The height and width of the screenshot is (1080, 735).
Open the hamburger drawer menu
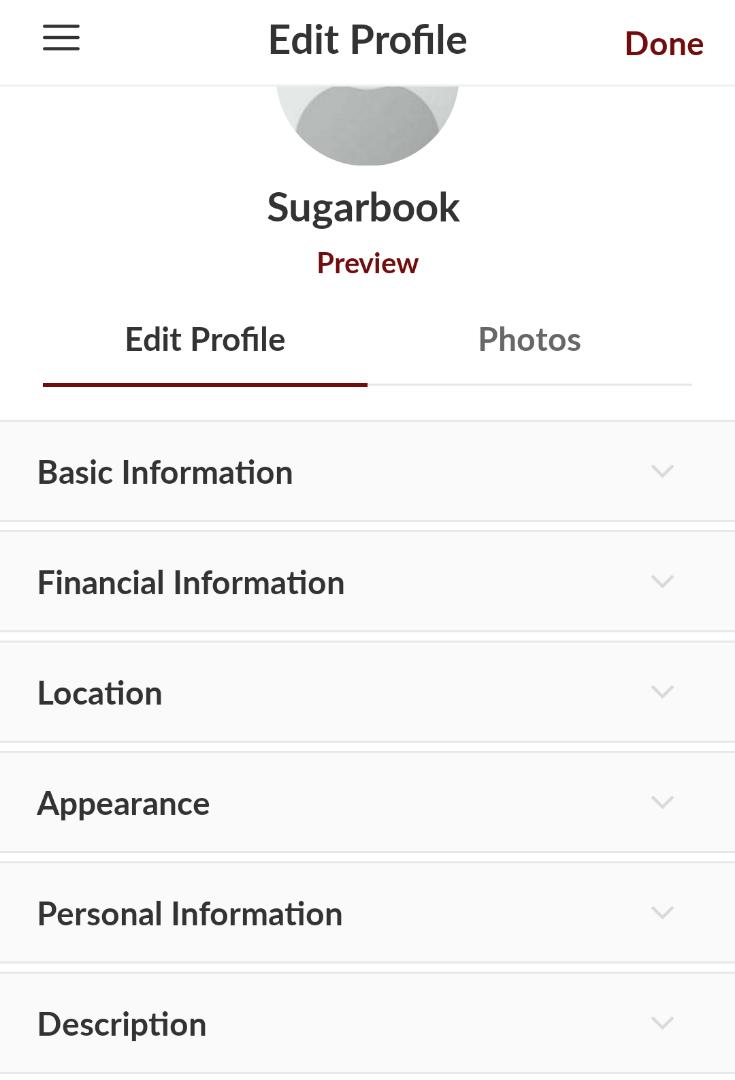tap(61, 39)
